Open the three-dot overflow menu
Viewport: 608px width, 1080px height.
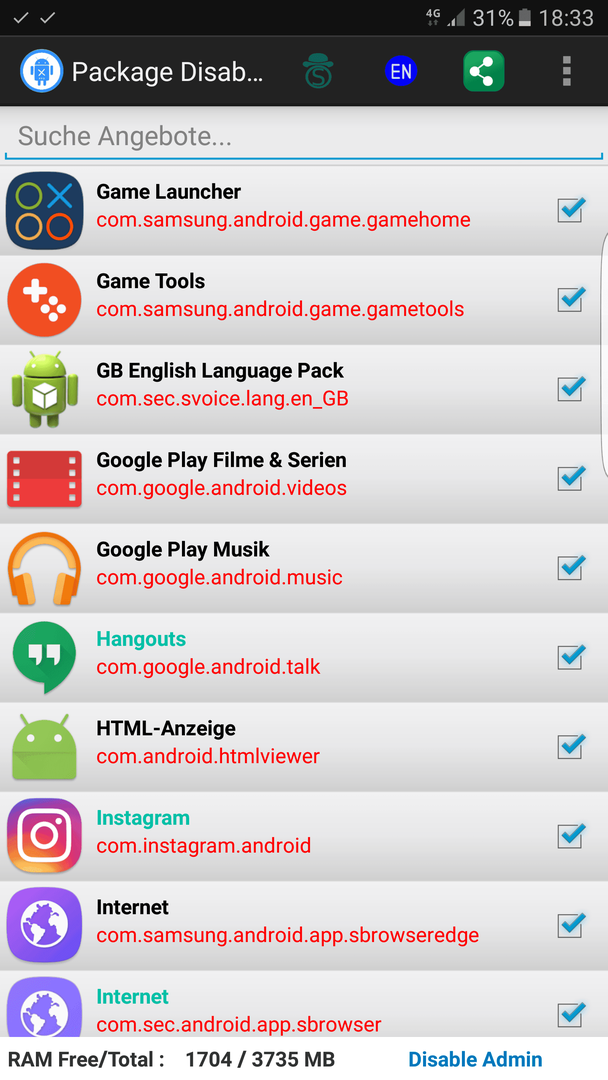click(566, 72)
